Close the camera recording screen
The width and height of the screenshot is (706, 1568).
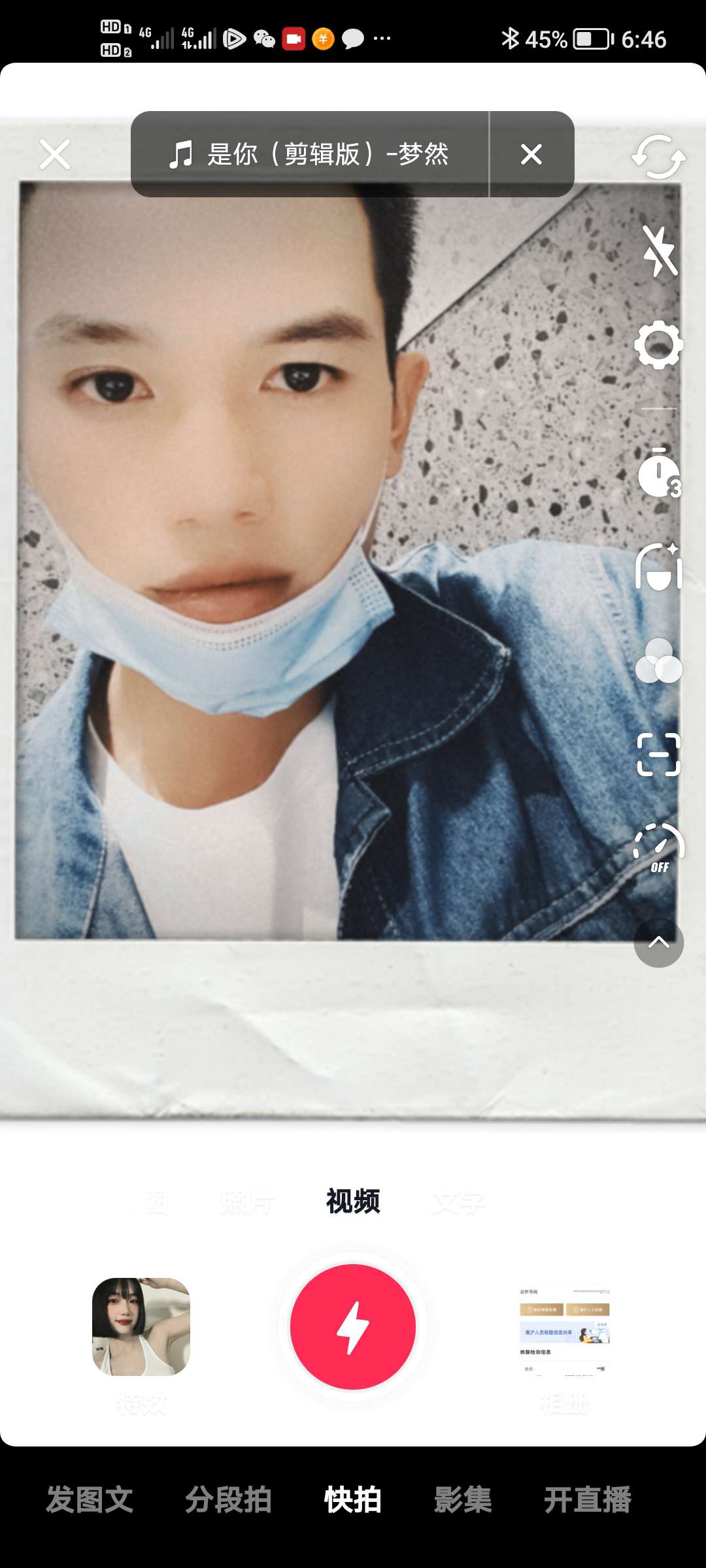click(x=55, y=155)
